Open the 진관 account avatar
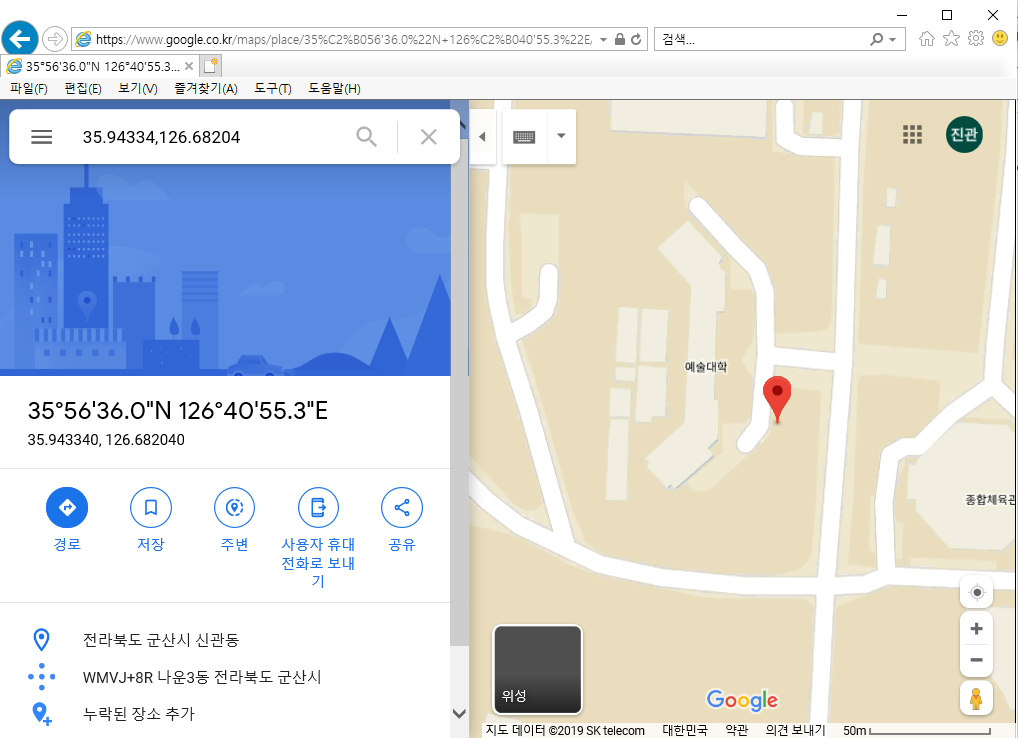Image resolution: width=1018 pixels, height=738 pixels. (x=964, y=135)
